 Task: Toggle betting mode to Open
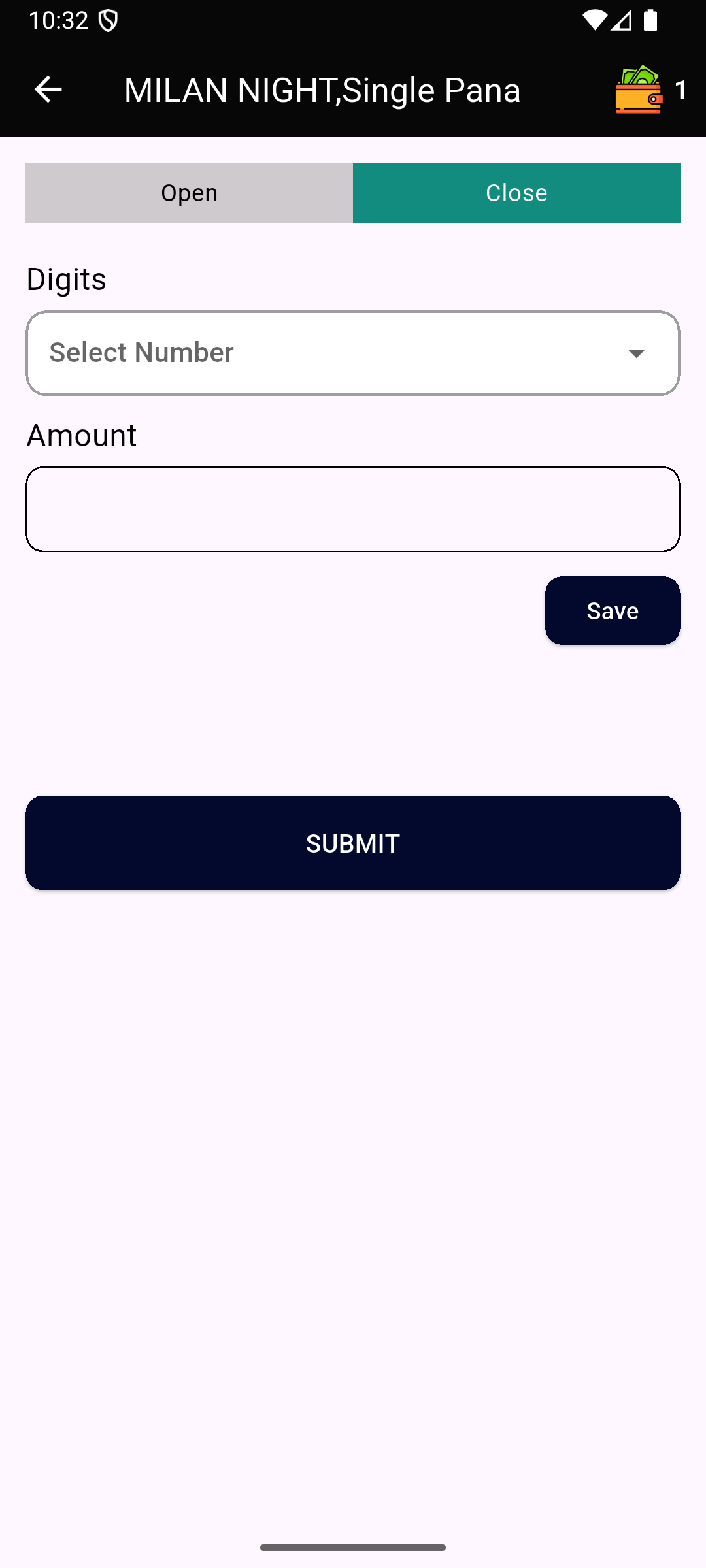189,192
